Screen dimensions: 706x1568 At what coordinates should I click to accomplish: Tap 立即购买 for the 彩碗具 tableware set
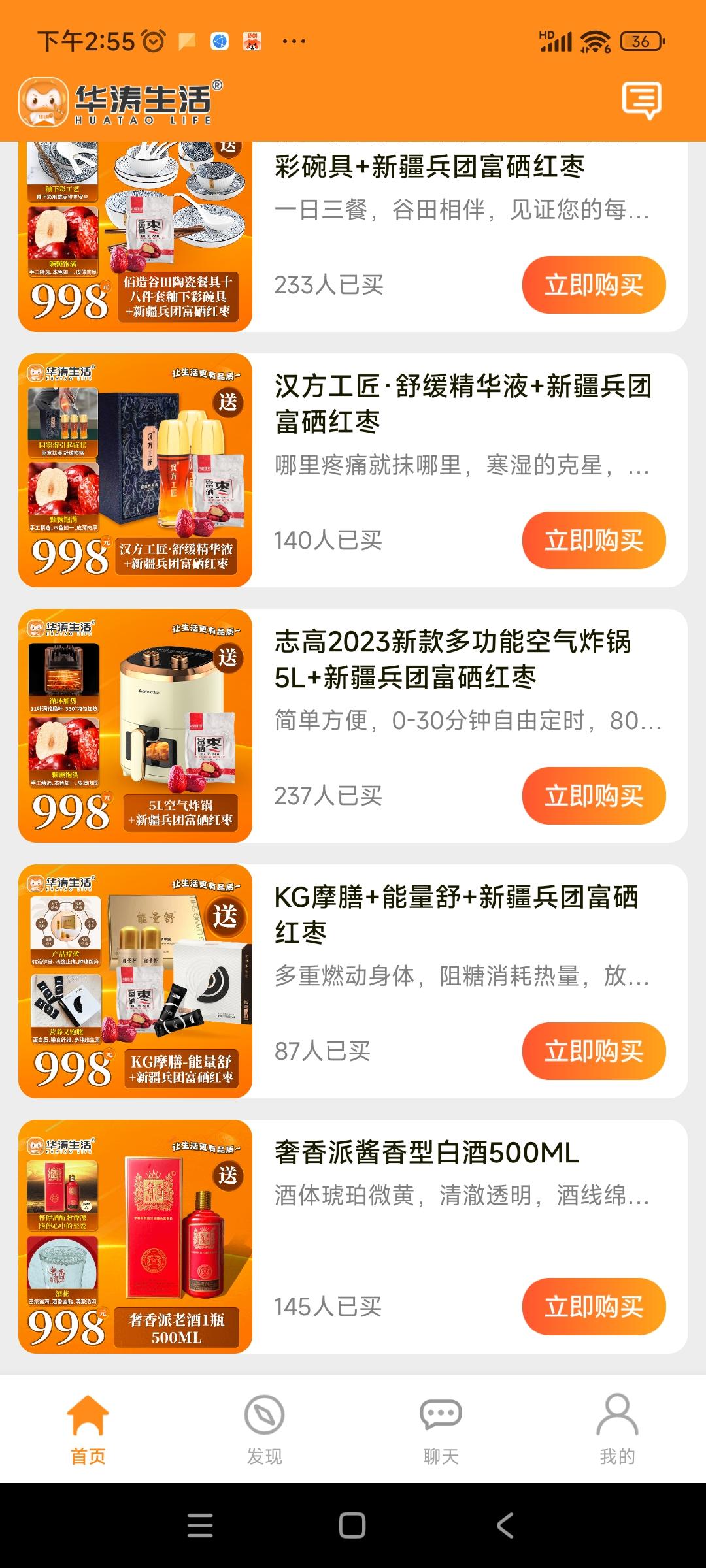tap(594, 285)
